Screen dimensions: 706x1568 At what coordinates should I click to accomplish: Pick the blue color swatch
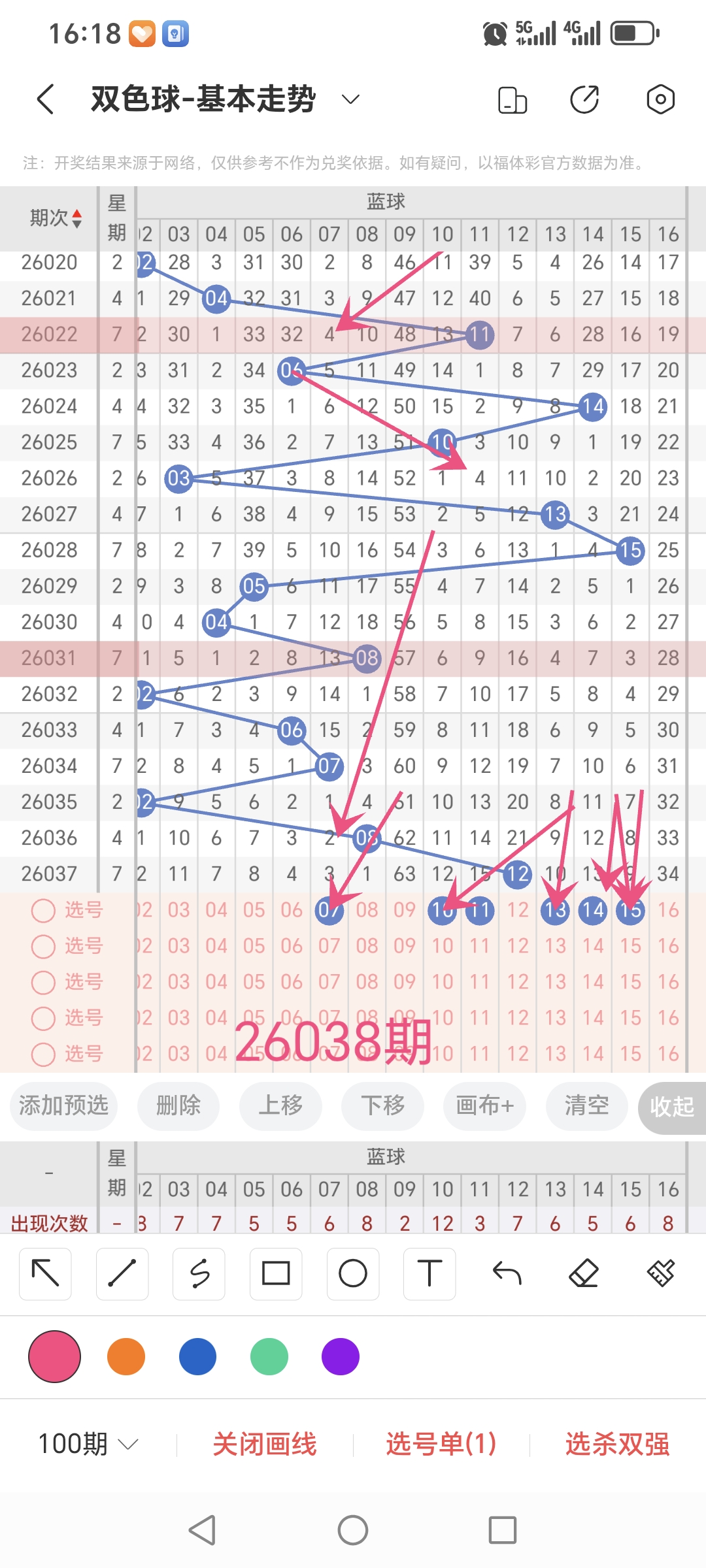coord(198,1356)
